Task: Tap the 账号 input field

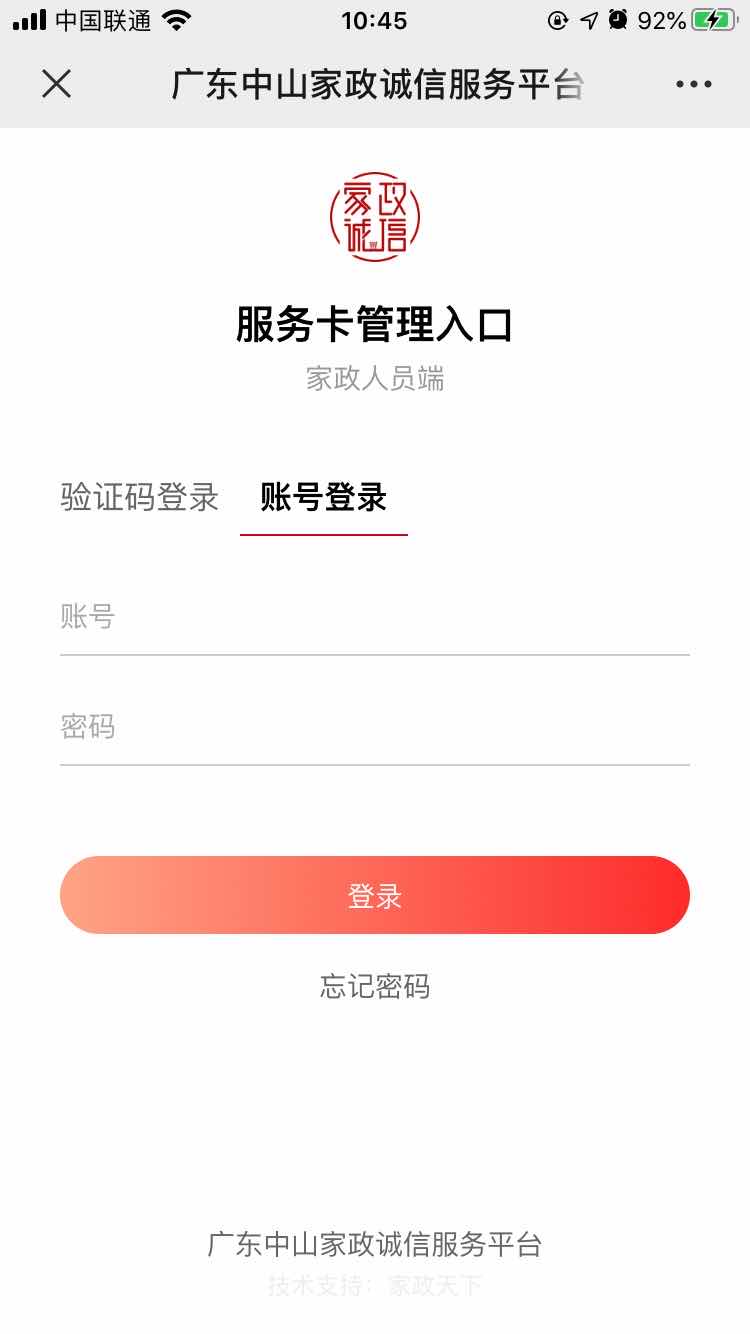Action: pyautogui.click(x=375, y=617)
